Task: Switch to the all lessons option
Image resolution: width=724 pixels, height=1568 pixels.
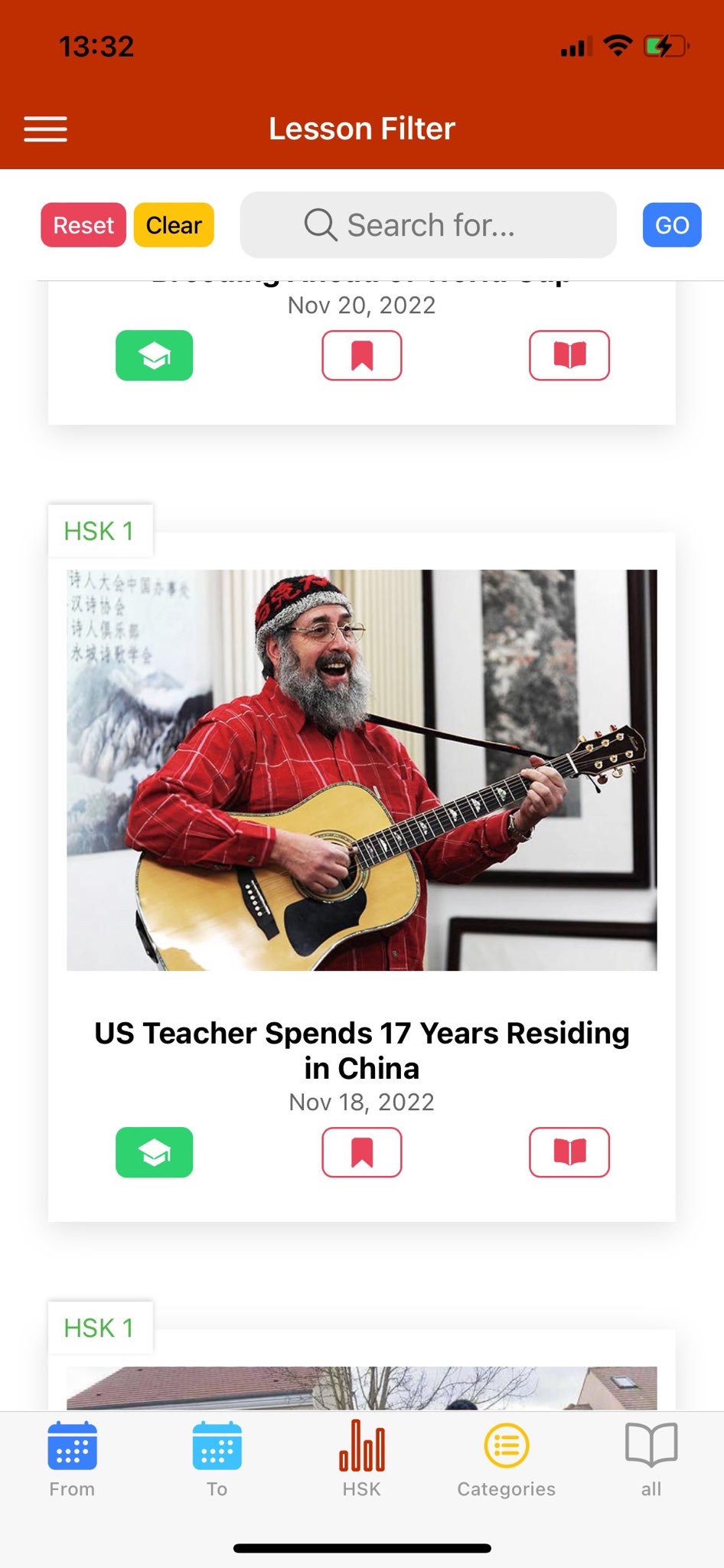Action: click(x=651, y=1459)
